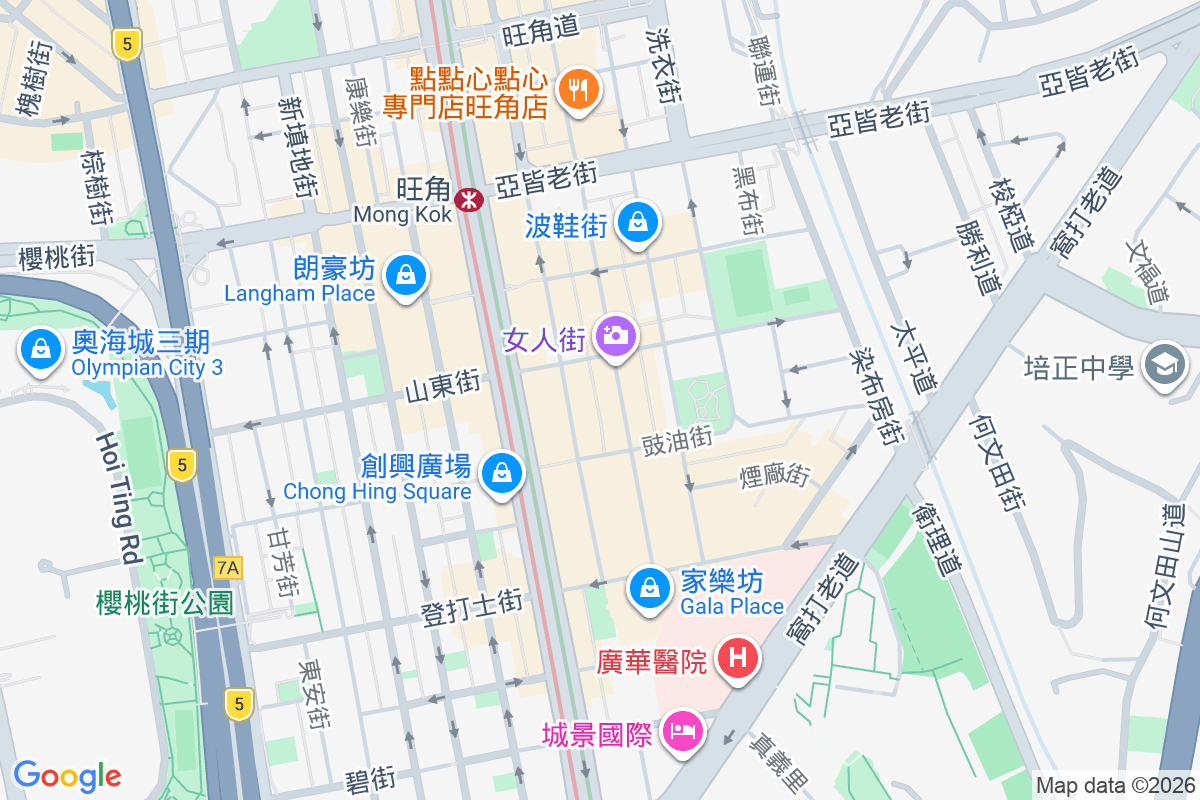Image resolution: width=1200 pixels, height=800 pixels.
Task: Open the Langham Place shopping marker
Action: pyautogui.click(x=406, y=273)
